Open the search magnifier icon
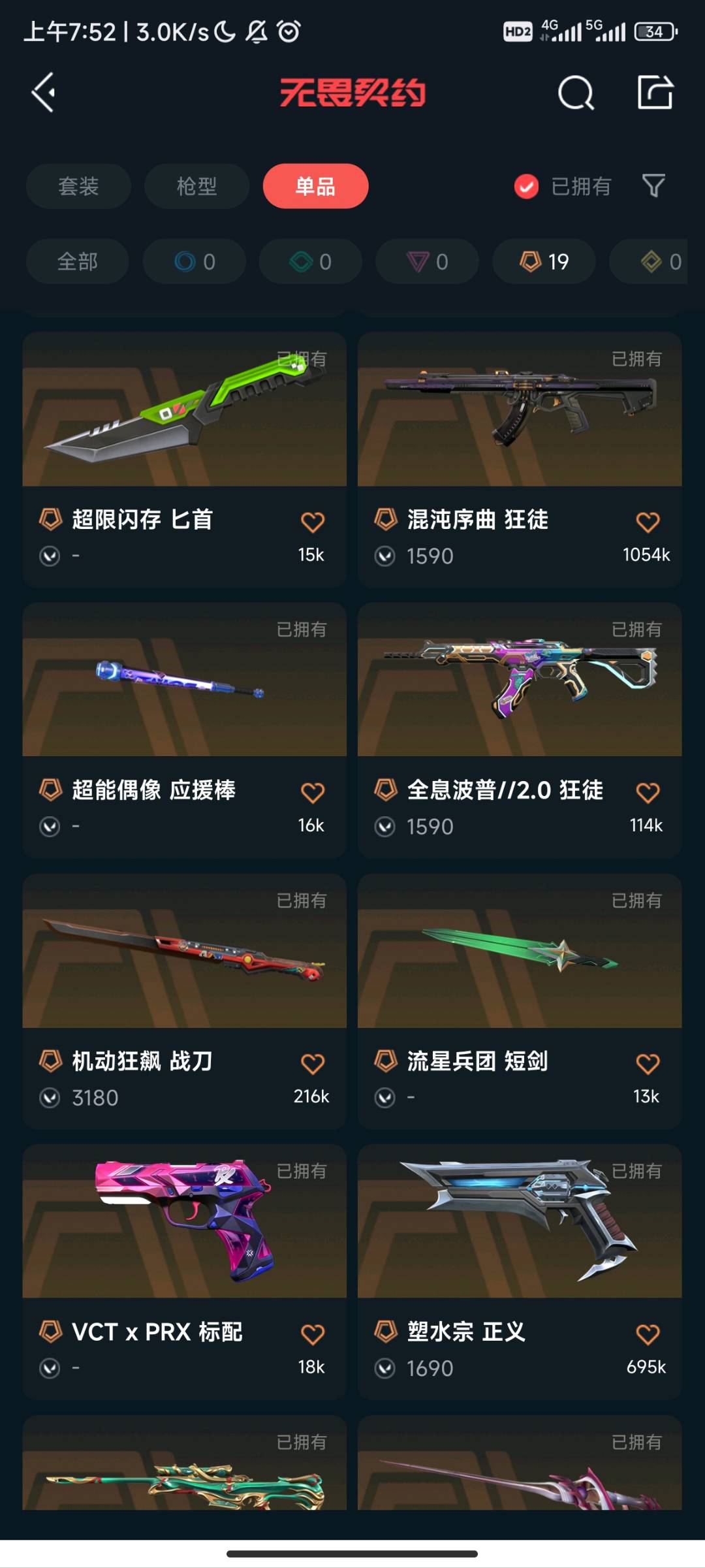 576,93
